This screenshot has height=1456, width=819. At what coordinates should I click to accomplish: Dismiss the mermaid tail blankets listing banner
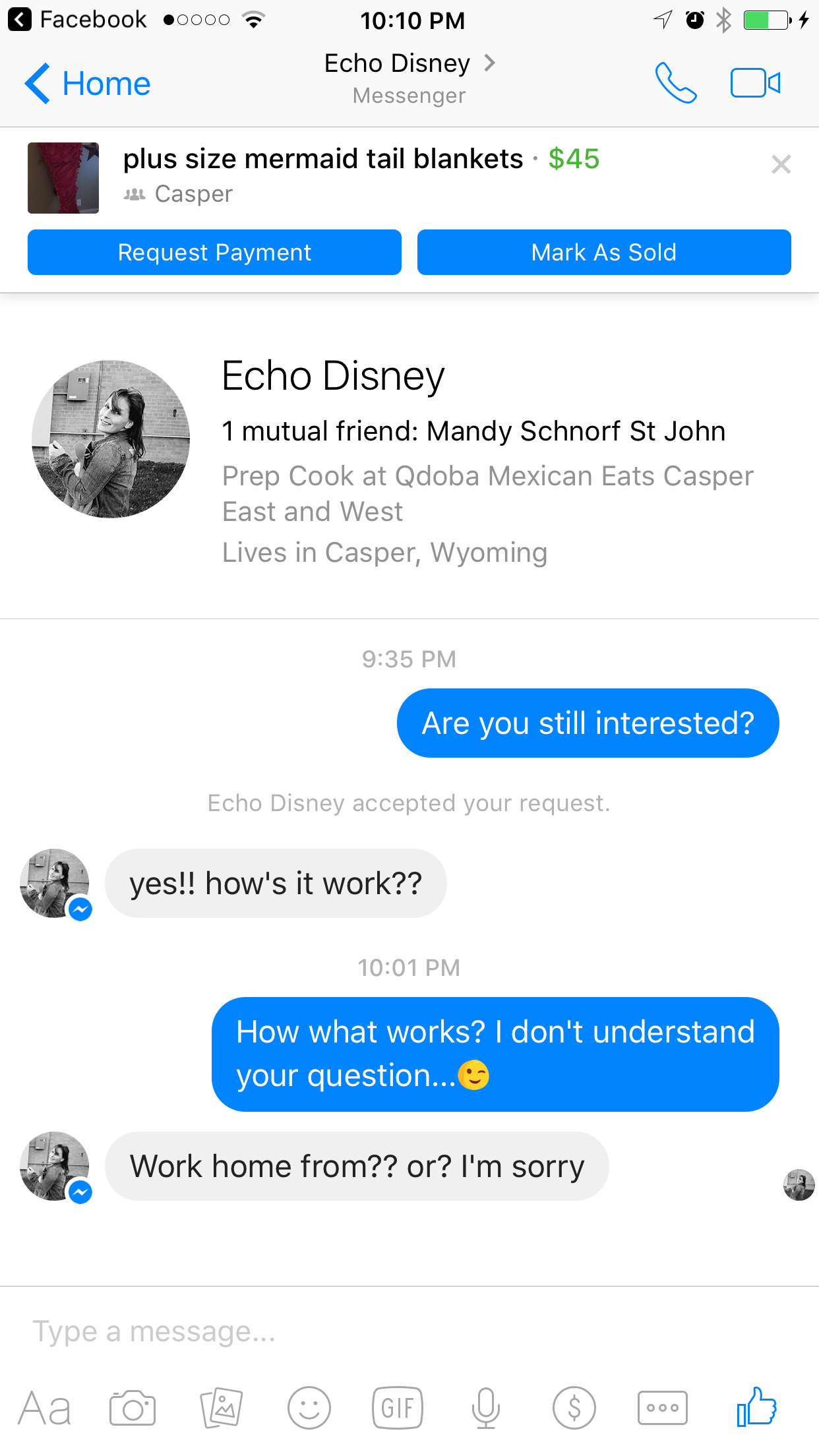click(781, 164)
